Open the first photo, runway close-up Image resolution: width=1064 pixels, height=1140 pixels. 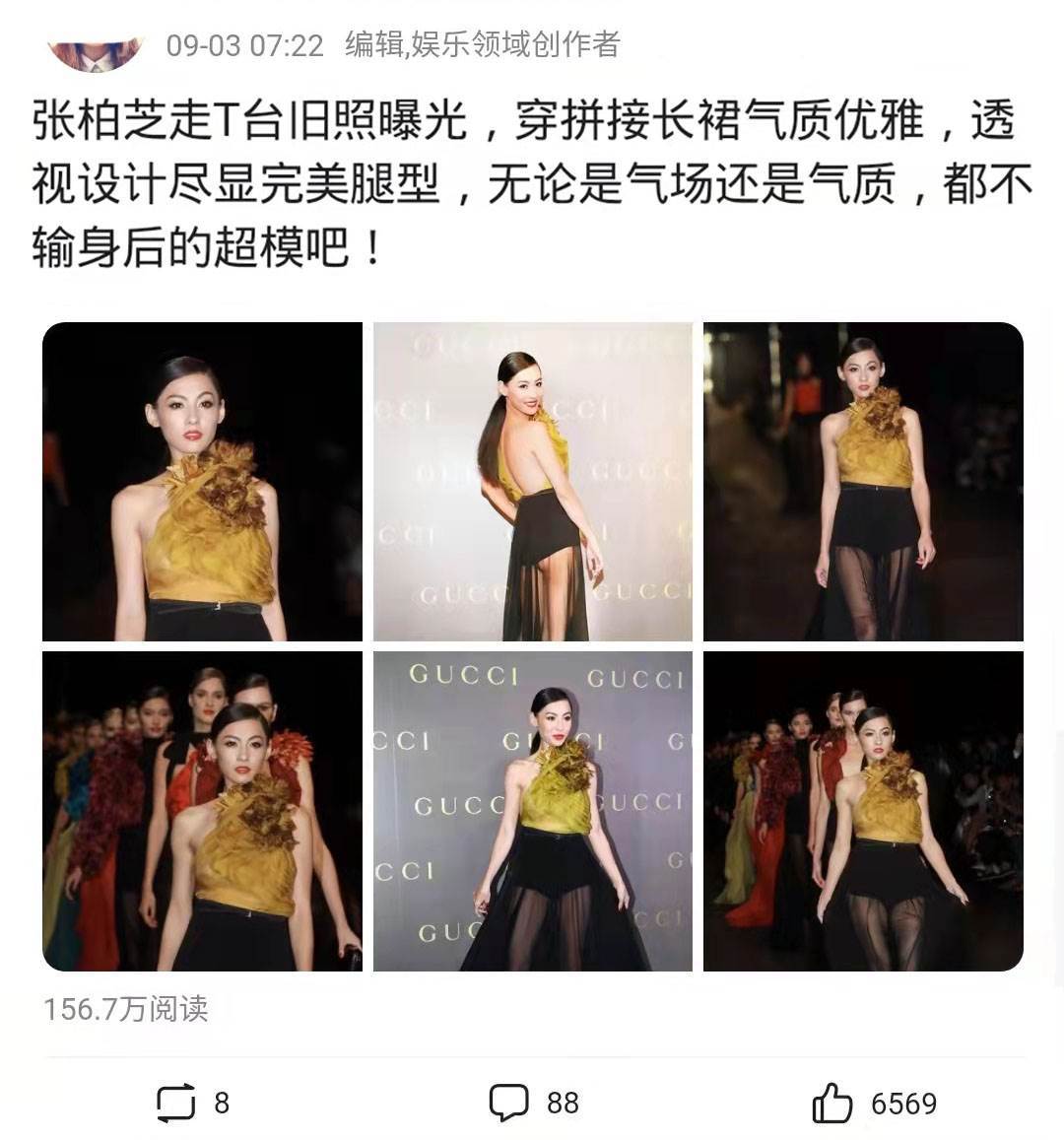point(202,482)
